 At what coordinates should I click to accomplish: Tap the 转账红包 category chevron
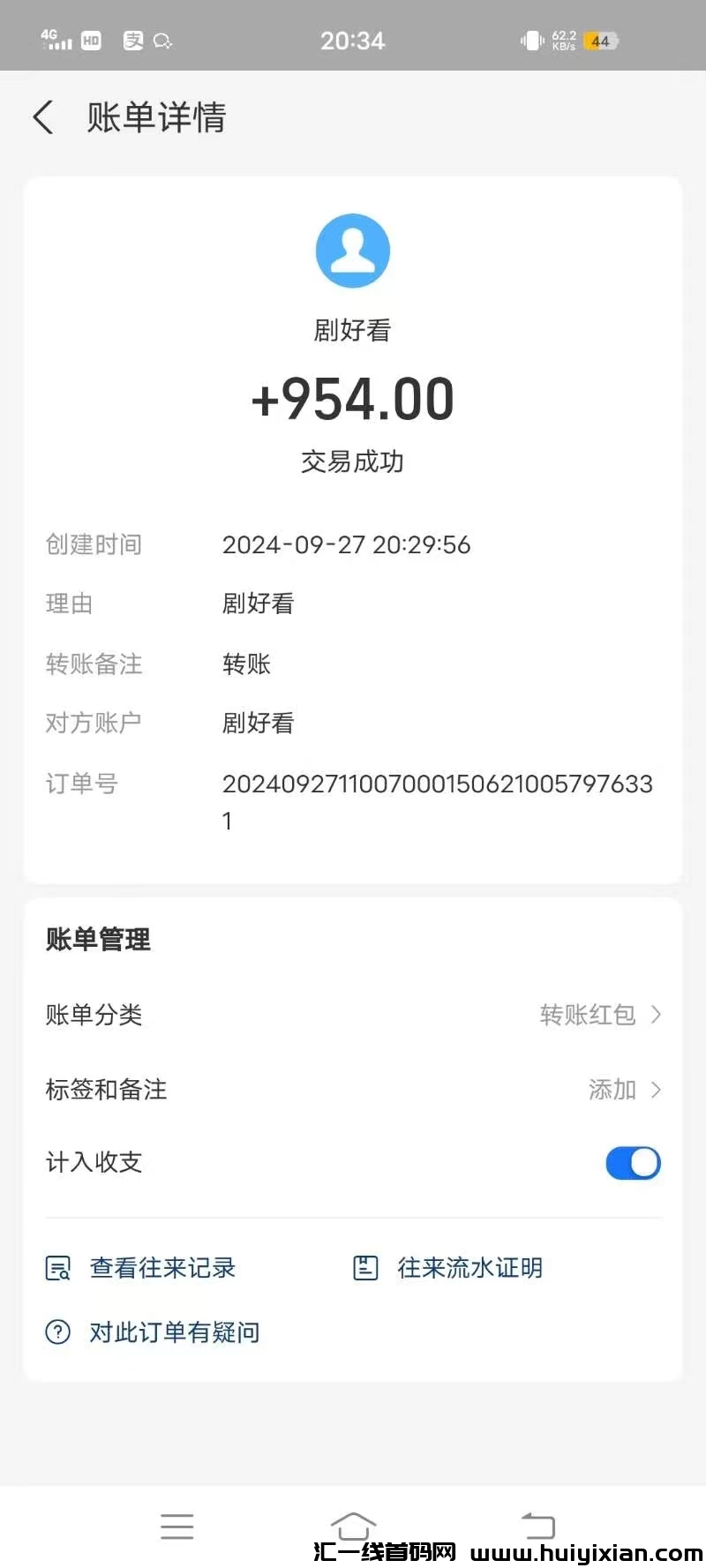point(657,1015)
